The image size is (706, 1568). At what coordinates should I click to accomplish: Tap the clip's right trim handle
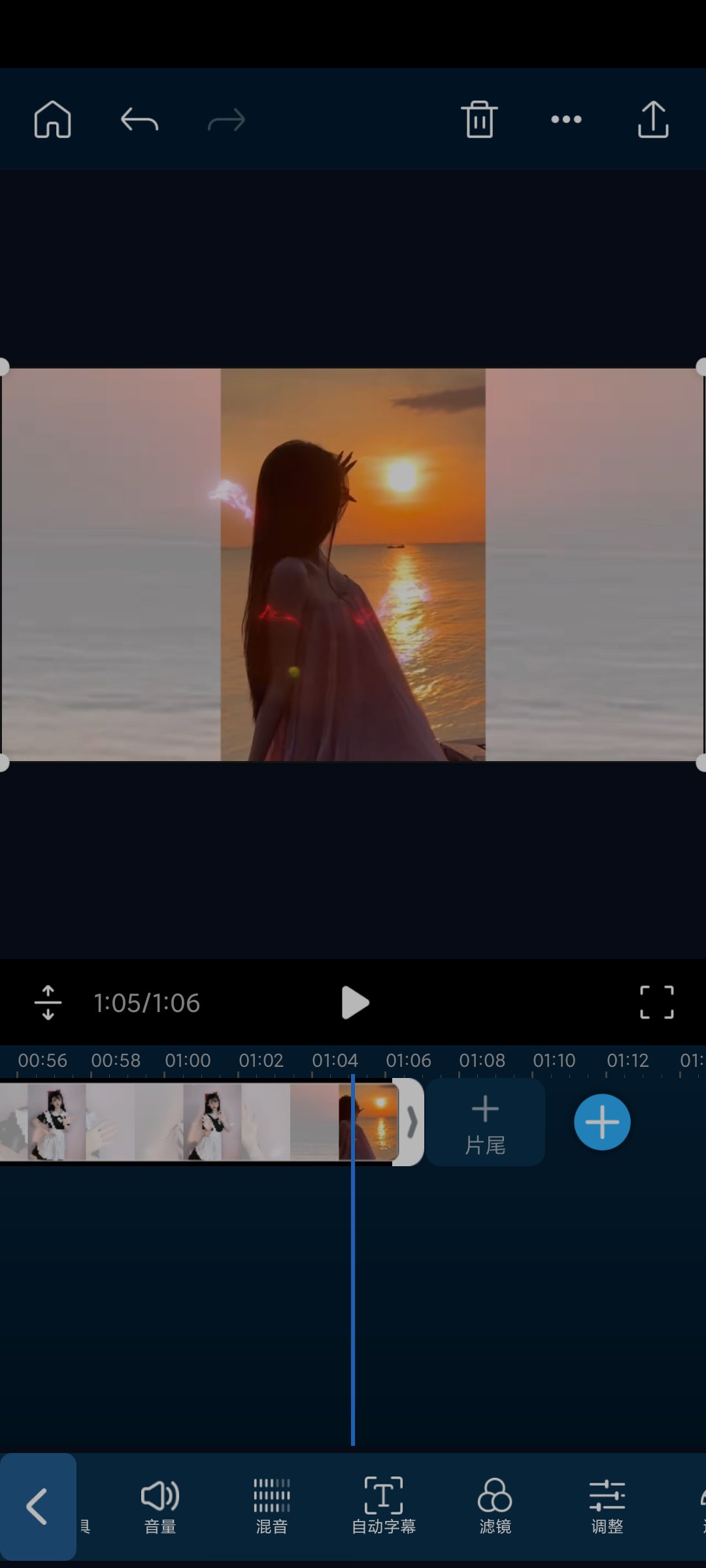click(411, 1122)
